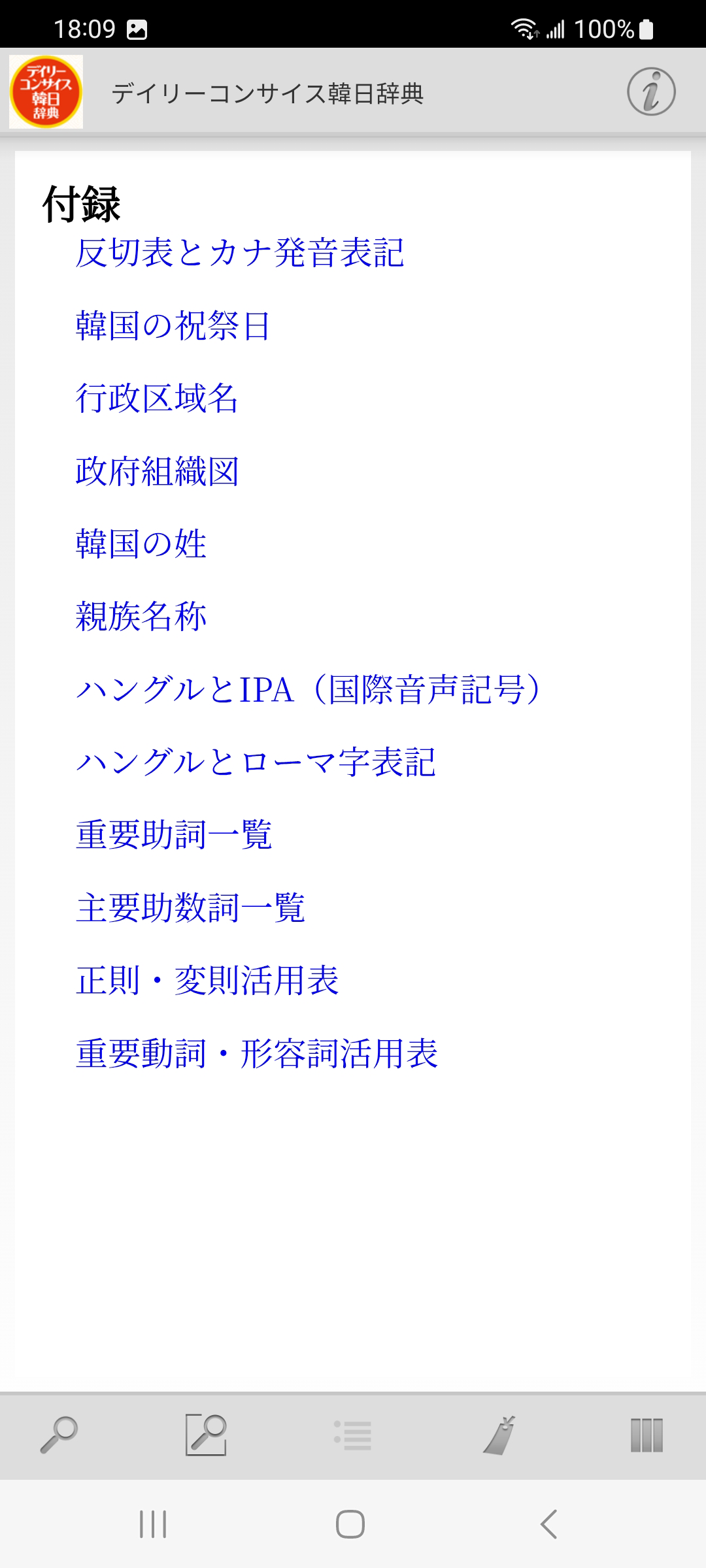The height and width of the screenshot is (1568, 706).
Task: Open 韓国の姓 list
Action: tap(141, 544)
